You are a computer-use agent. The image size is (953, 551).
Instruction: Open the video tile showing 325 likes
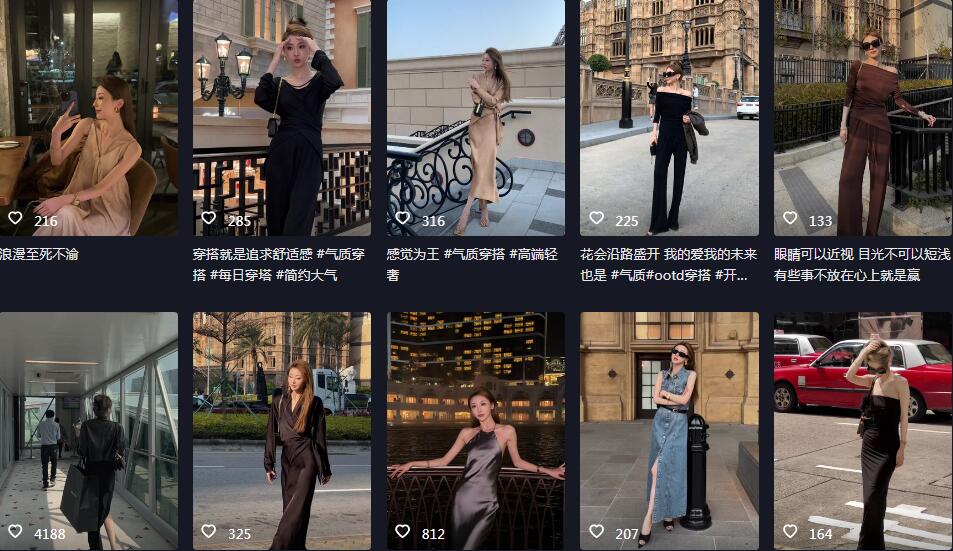281,430
